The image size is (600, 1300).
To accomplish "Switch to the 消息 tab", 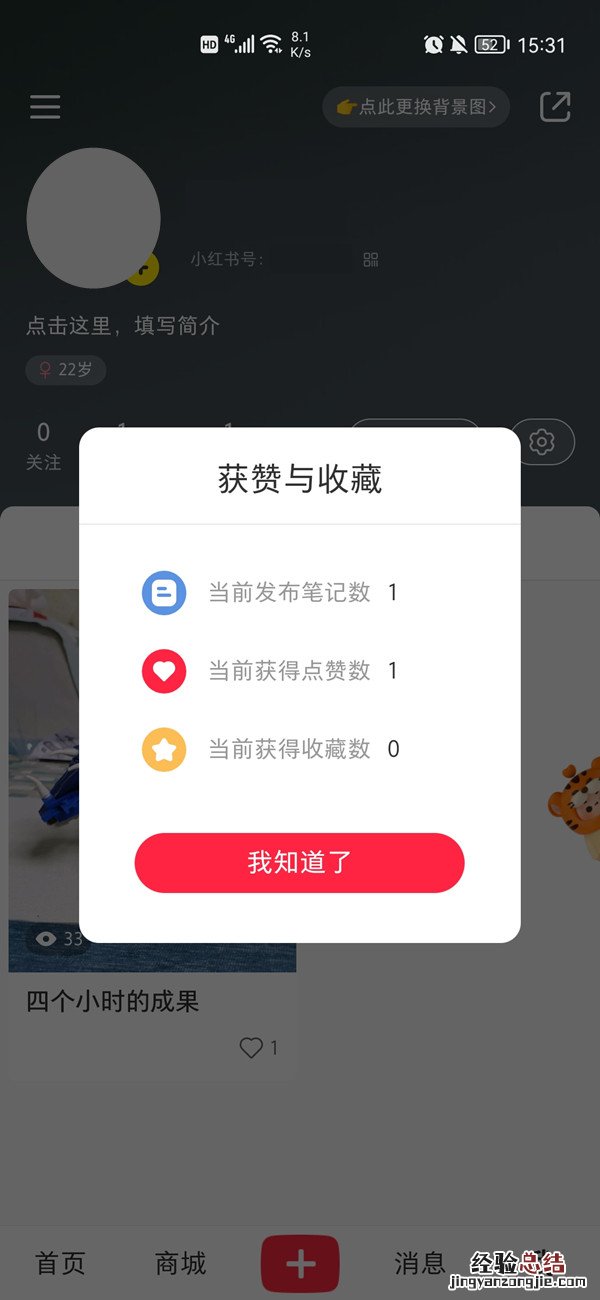I will click(419, 1263).
